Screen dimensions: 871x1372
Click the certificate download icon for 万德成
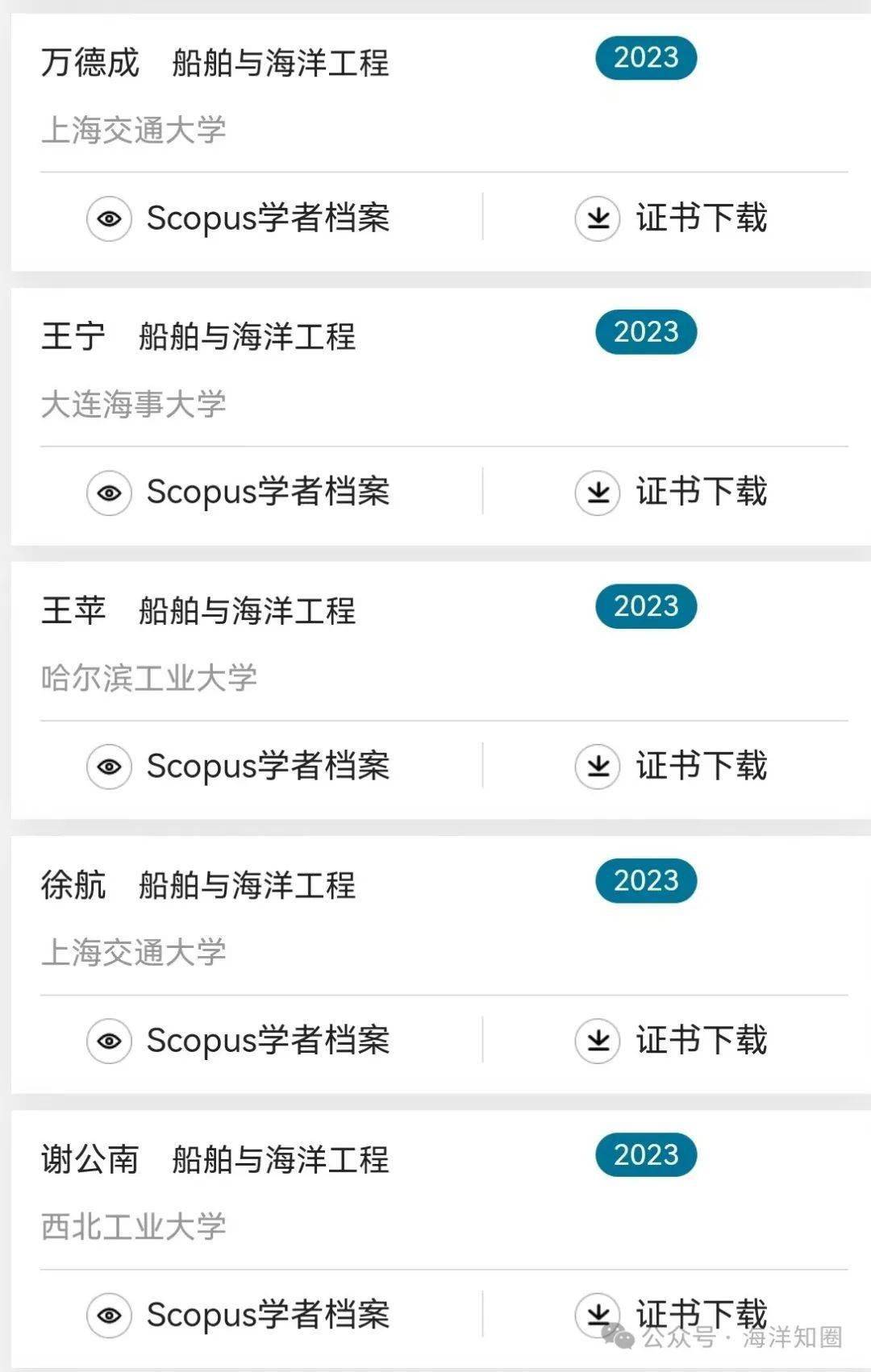tap(598, 216)
